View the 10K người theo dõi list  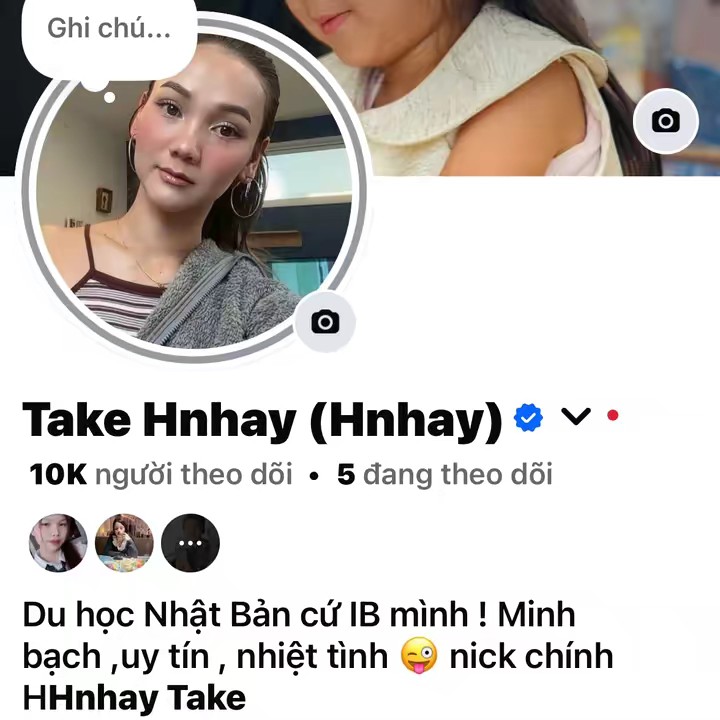click(161, 474)
